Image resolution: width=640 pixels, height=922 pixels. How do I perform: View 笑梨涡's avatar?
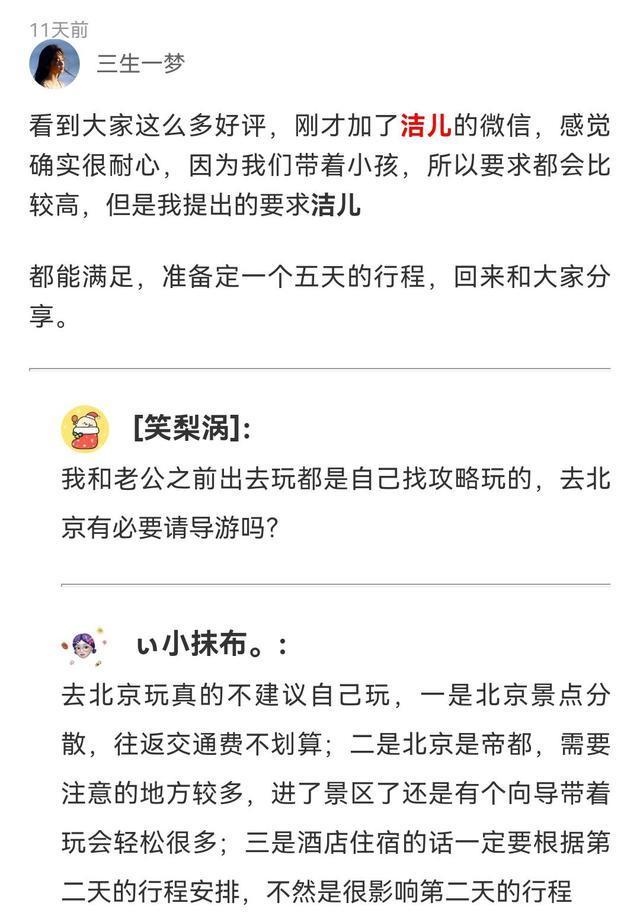(85, 429)
